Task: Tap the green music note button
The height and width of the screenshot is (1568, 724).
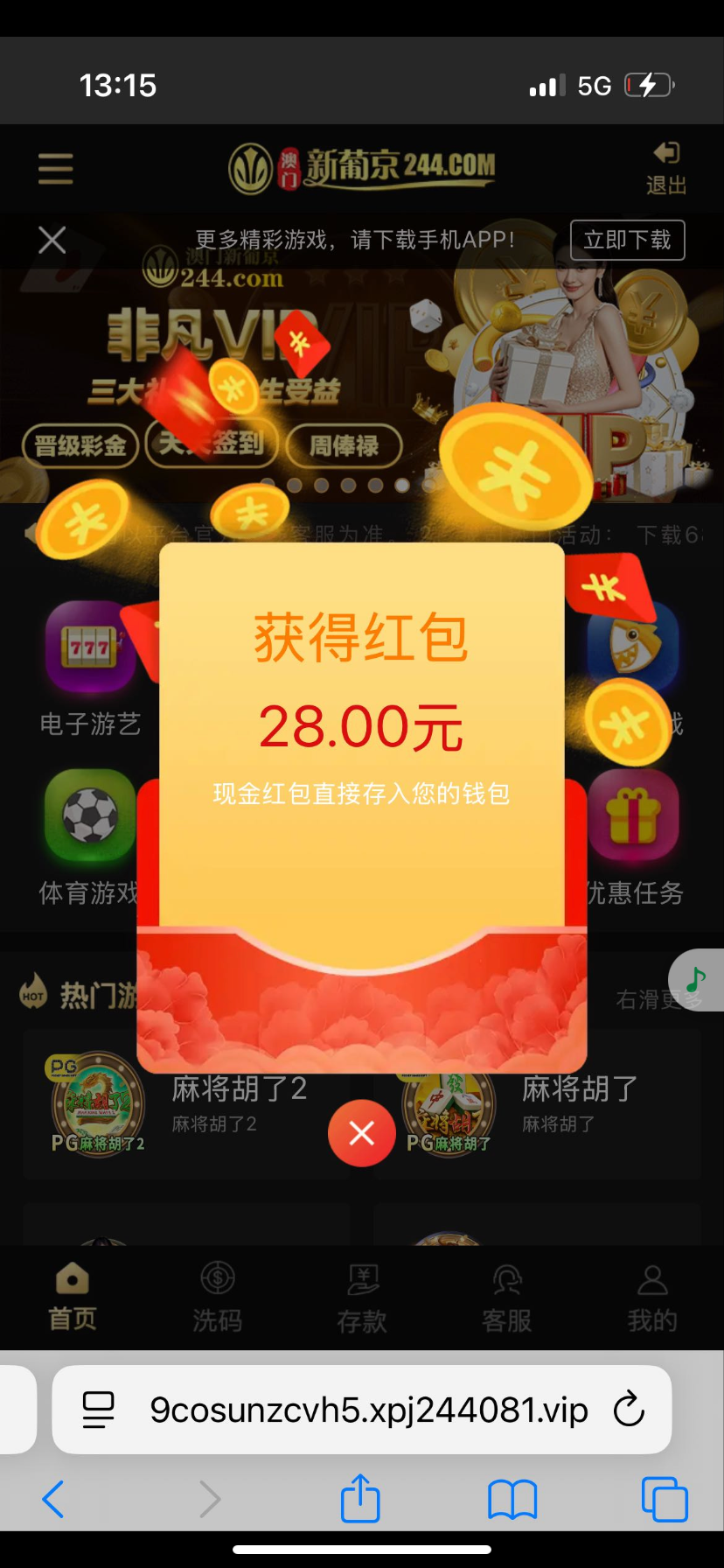Action: [x=696, y=979]
